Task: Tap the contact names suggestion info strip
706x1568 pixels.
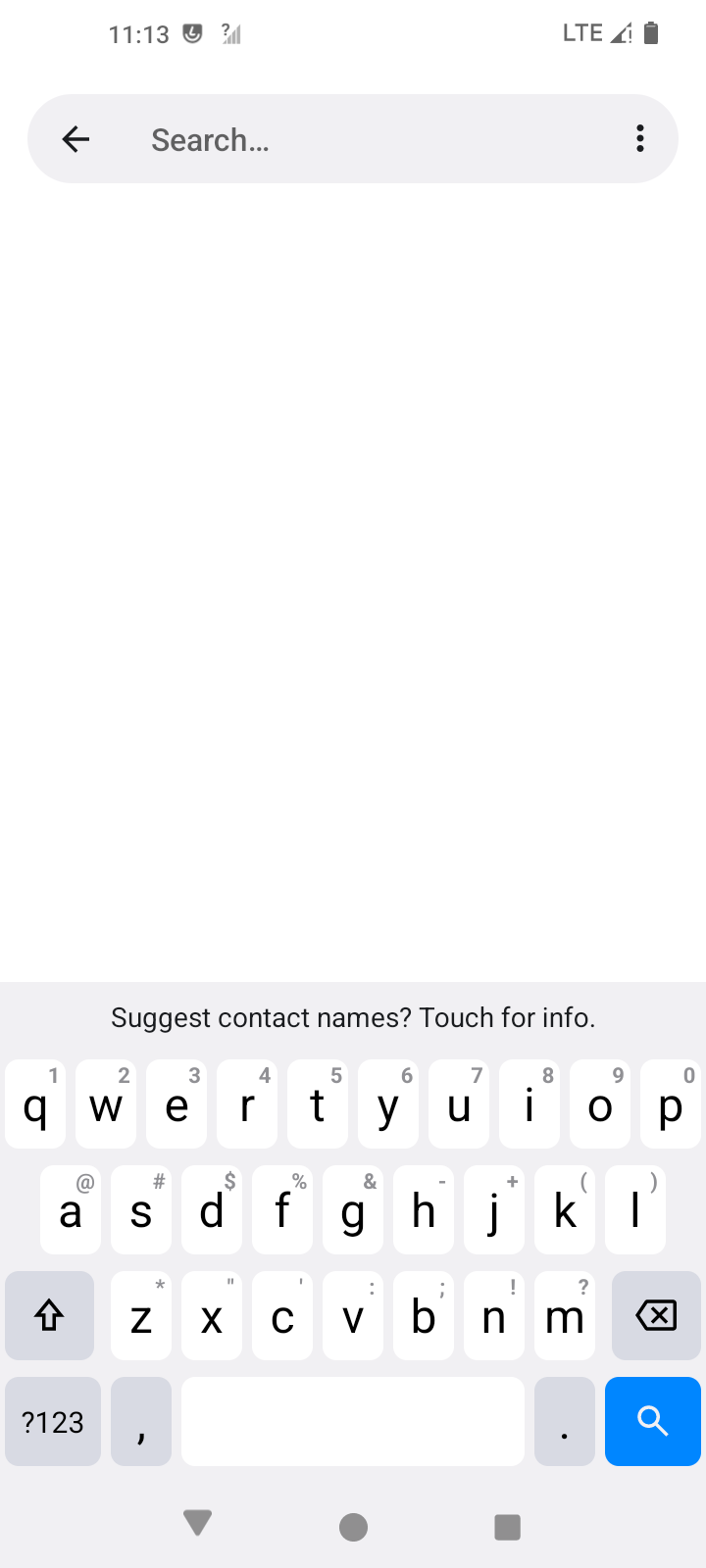Action: tap(353, 1017)
